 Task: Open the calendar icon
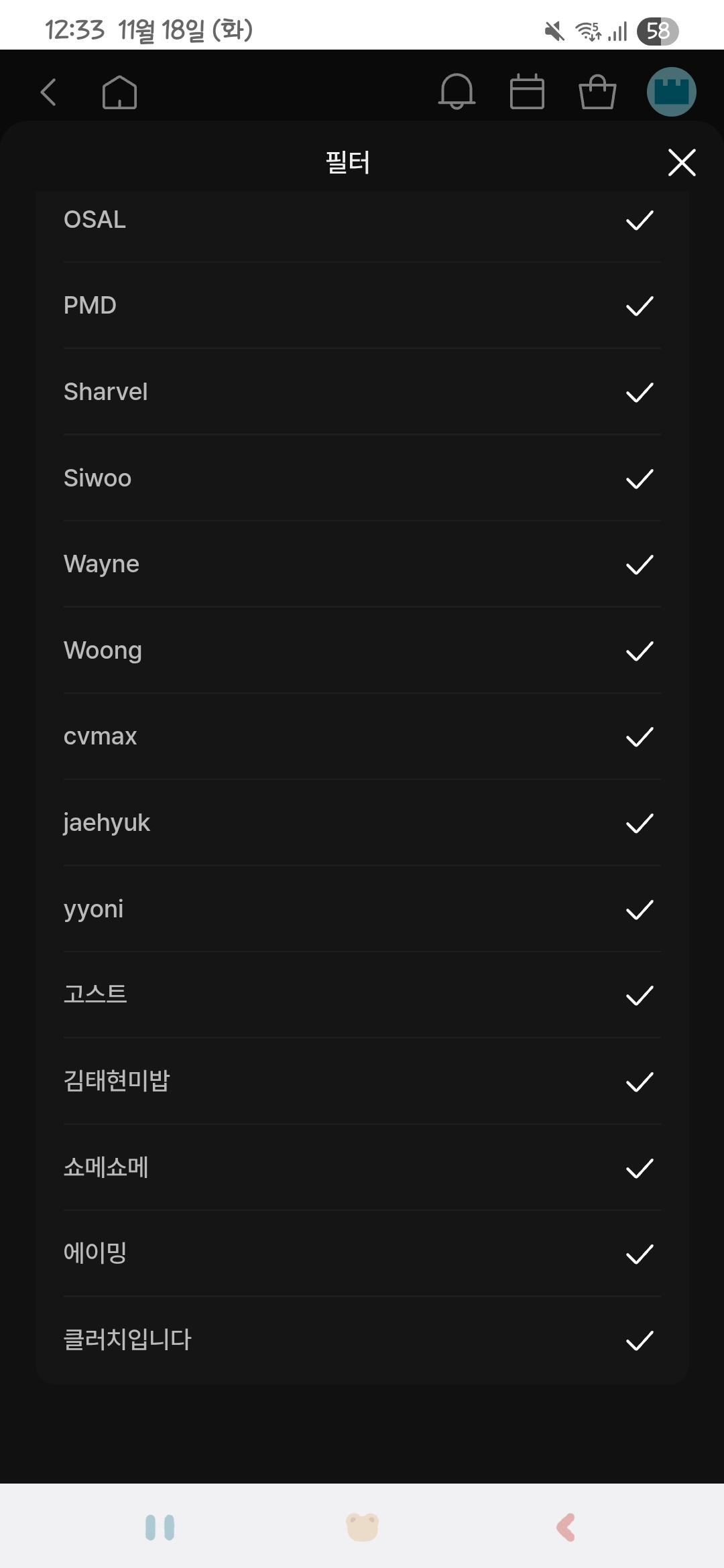pyautogui.click(x=527, y=91)
